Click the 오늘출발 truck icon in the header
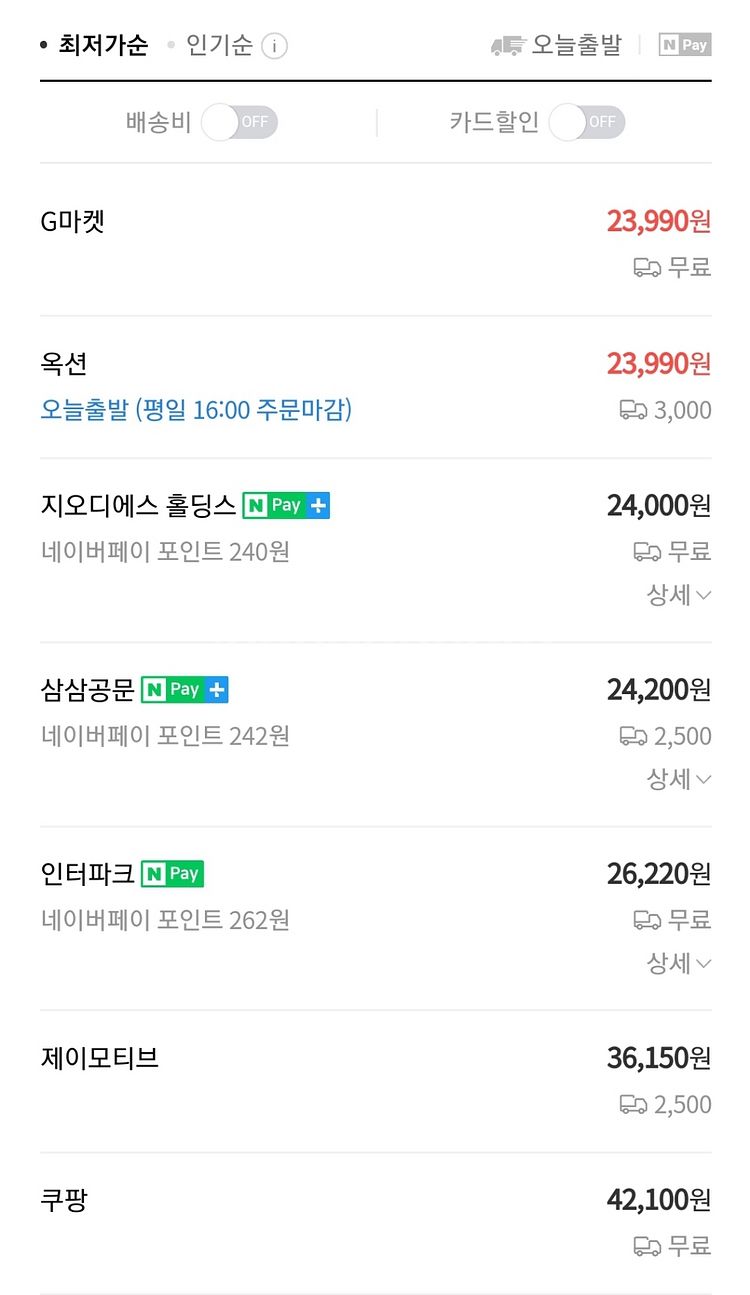750x1295 pixels. click(x=508, y=44)
